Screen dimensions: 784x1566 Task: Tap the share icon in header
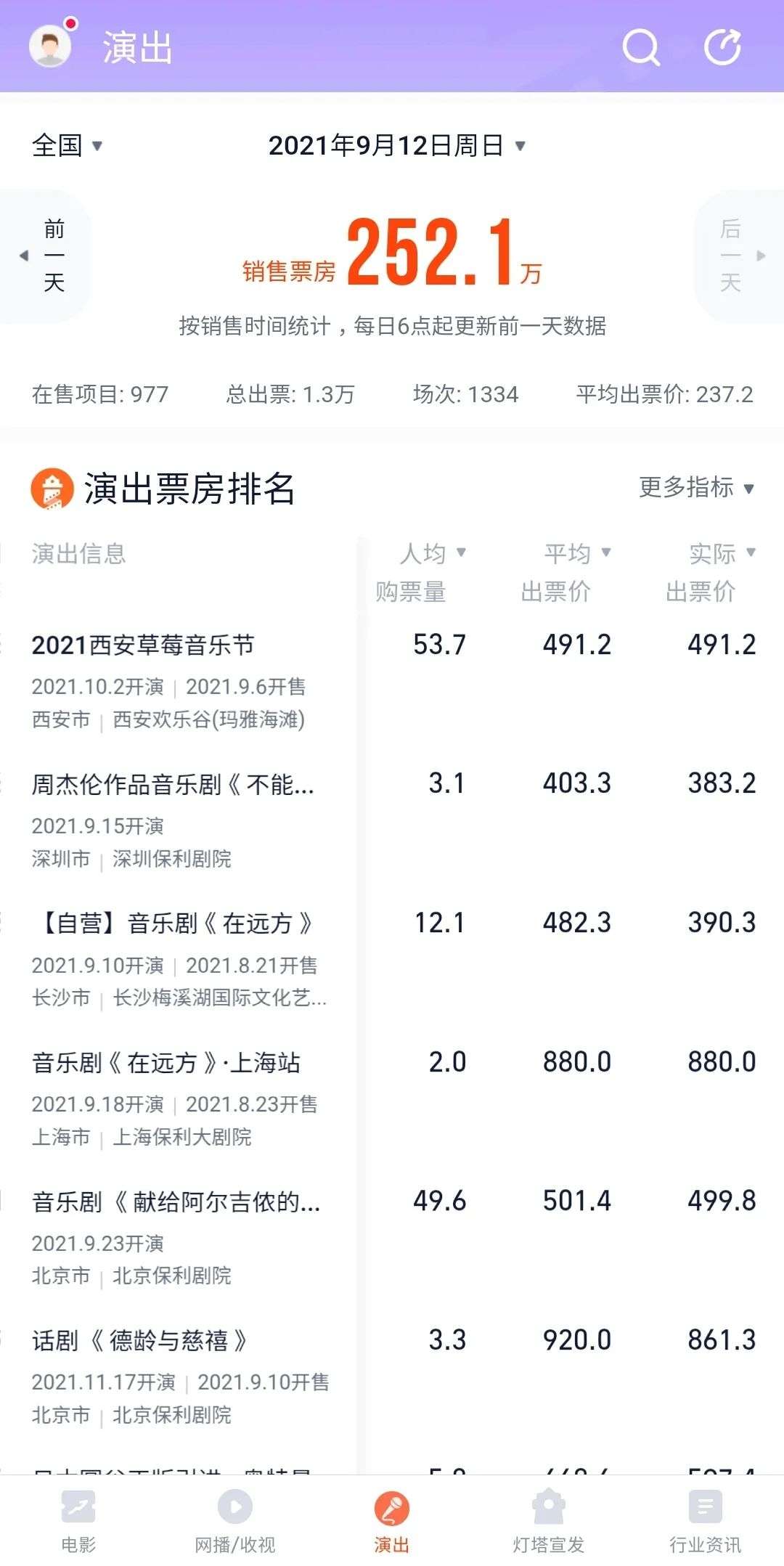723,47
